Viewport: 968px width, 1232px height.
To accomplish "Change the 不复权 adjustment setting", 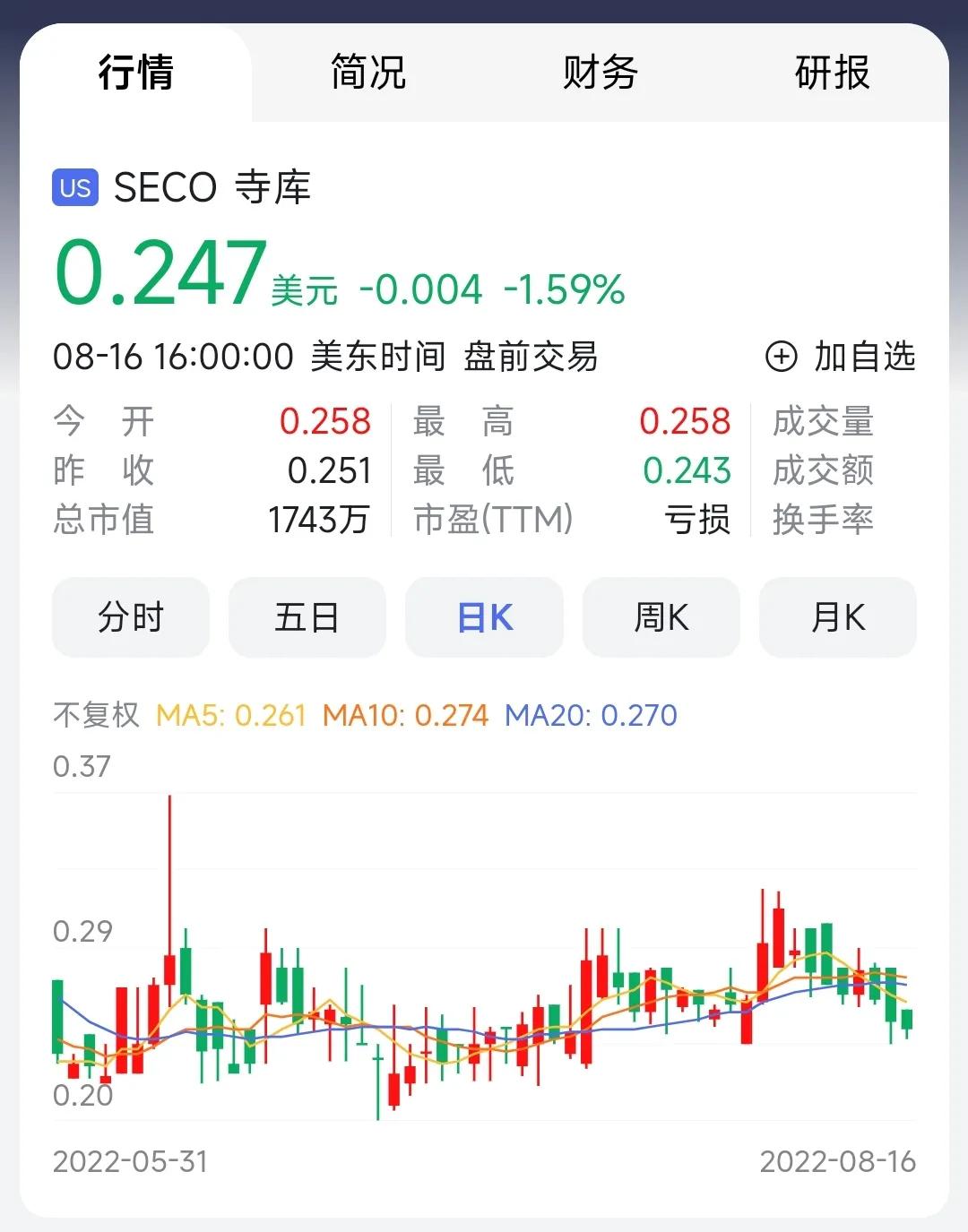I will pyautogui.click(x=96, y=715).
